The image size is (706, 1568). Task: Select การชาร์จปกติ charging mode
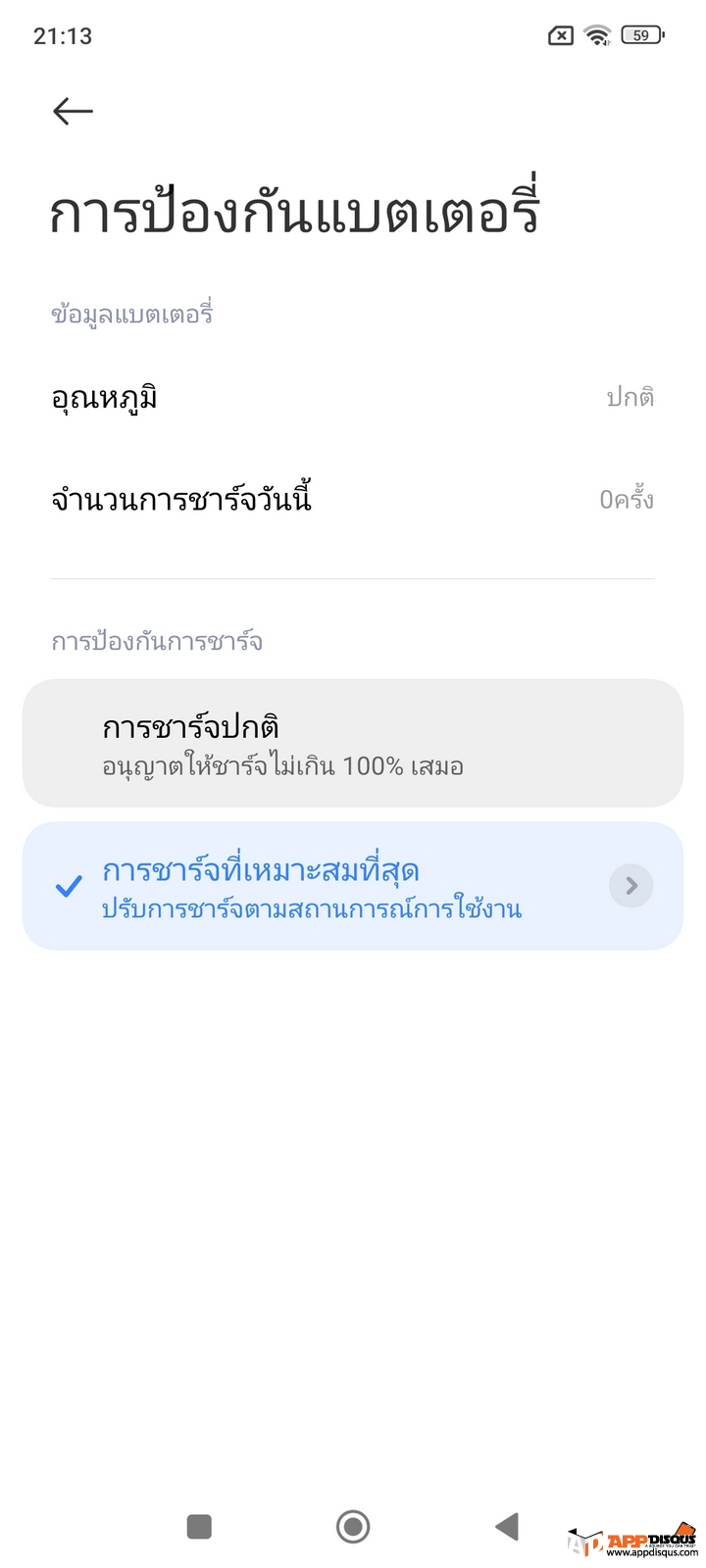(353, 743)
